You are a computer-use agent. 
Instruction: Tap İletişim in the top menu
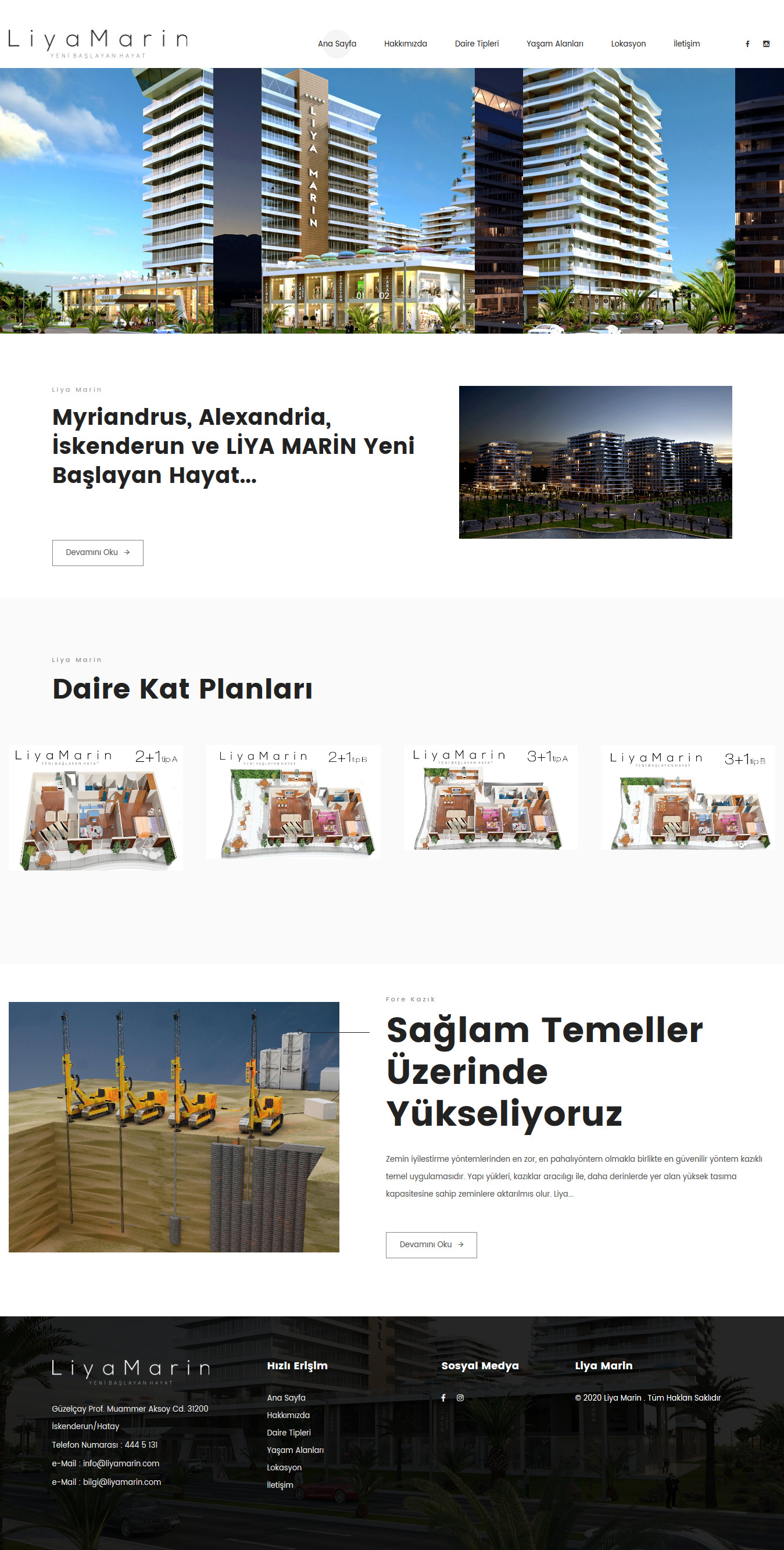coord(686,44)
